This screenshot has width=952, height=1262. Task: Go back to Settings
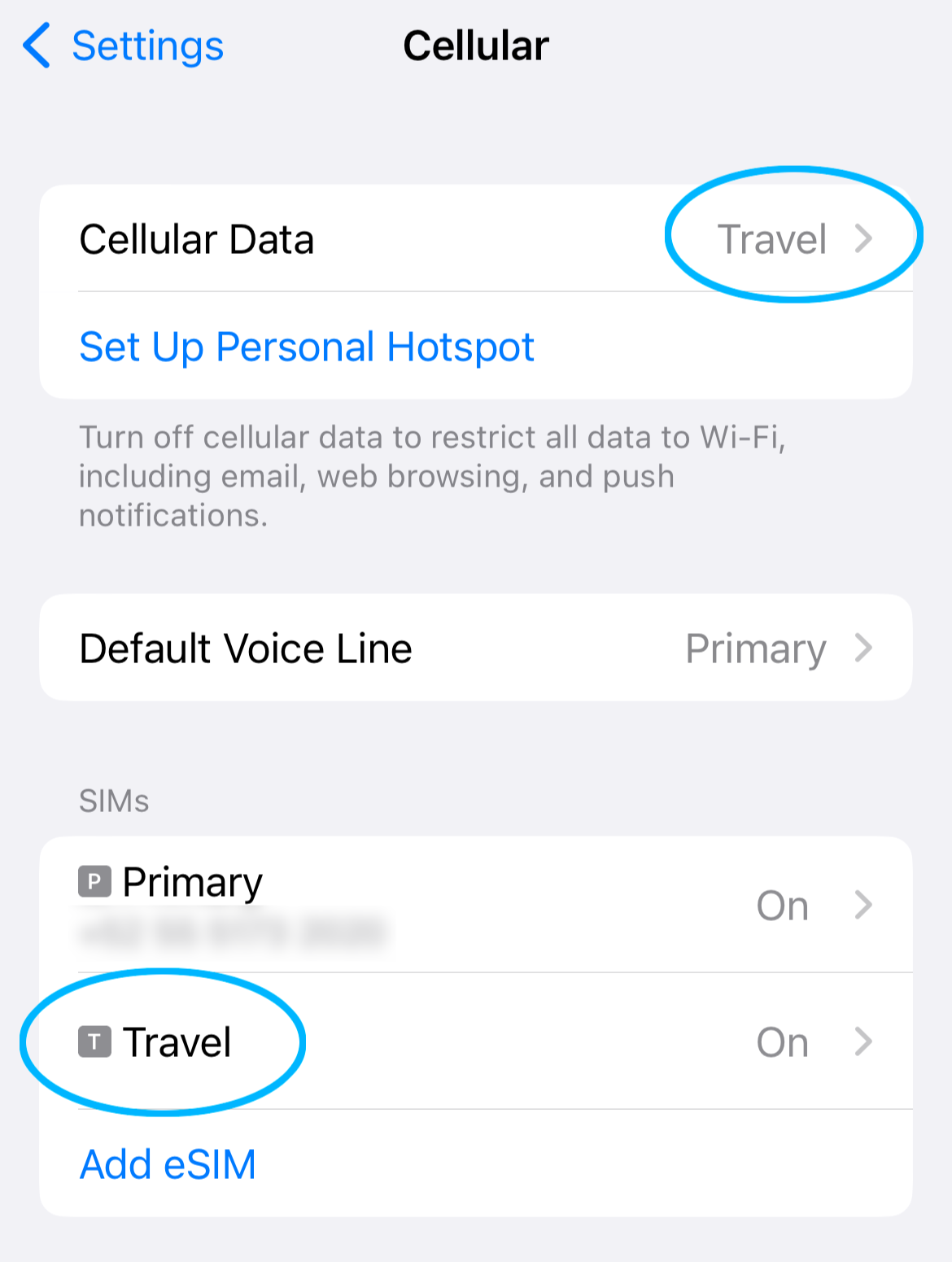click(x=124, y=46)
